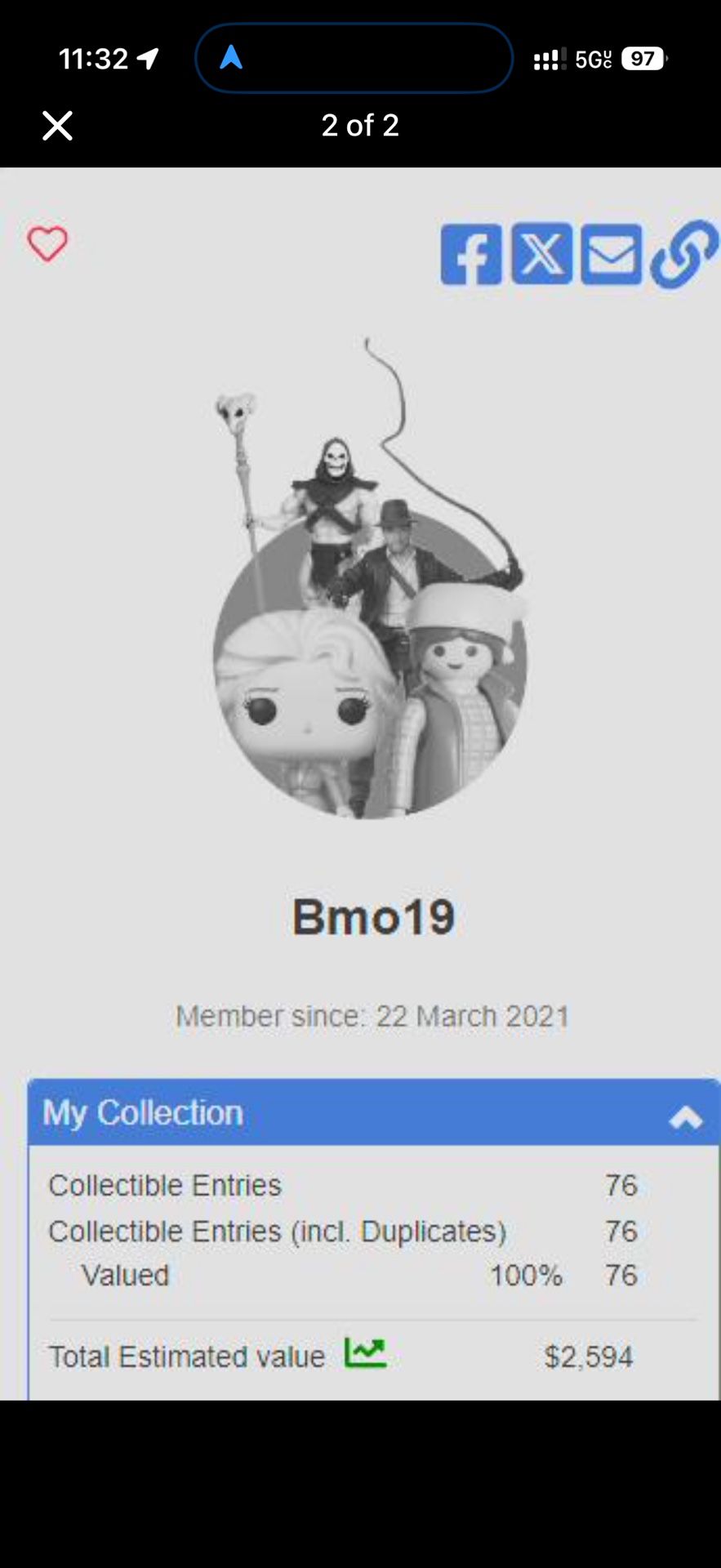Share profile on Facebook
The width and height of the screenshot is (721, 1568).
point(471,255)
